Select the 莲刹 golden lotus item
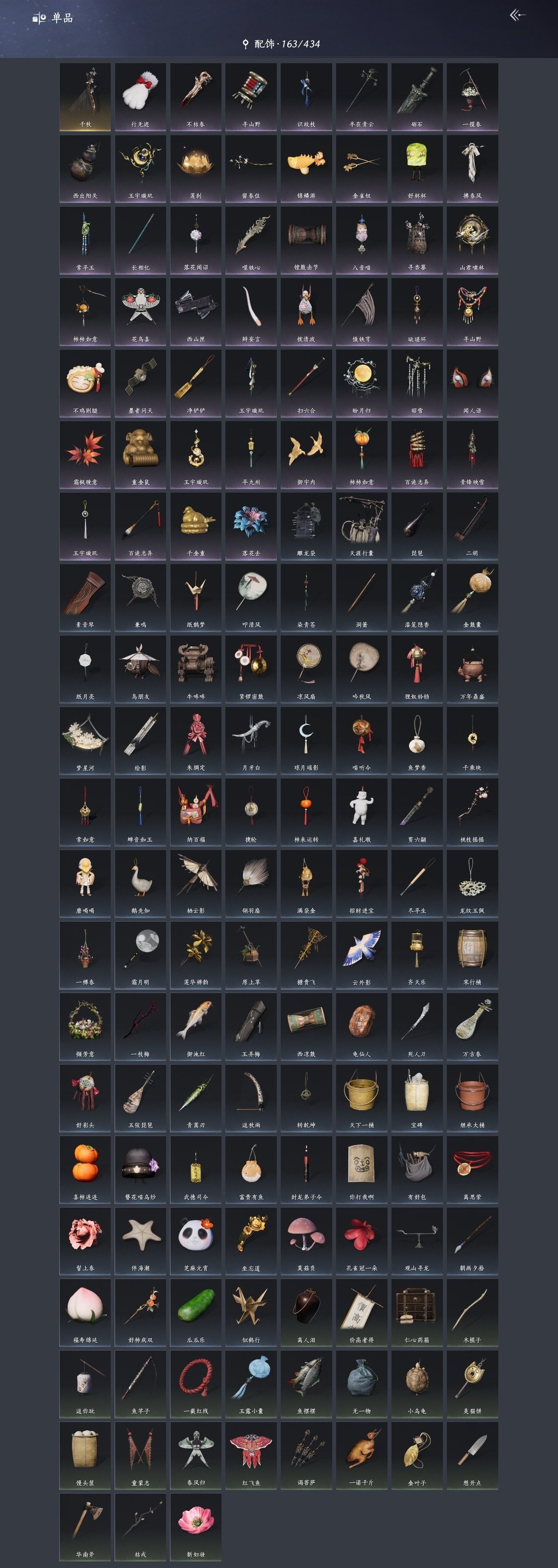The width and height of the screenshot is (558, 1568). pyautogui.click(x=196, y=169)
